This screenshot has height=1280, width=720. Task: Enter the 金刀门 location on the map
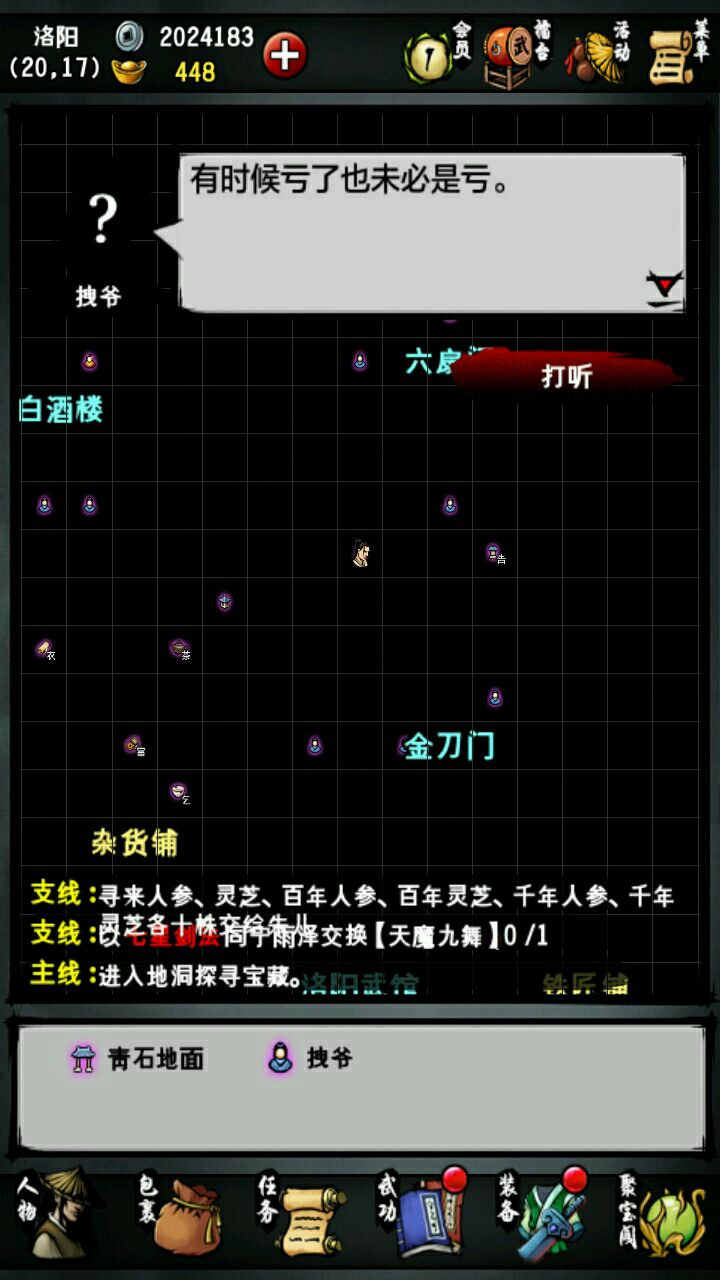click(x=449, y=746)
